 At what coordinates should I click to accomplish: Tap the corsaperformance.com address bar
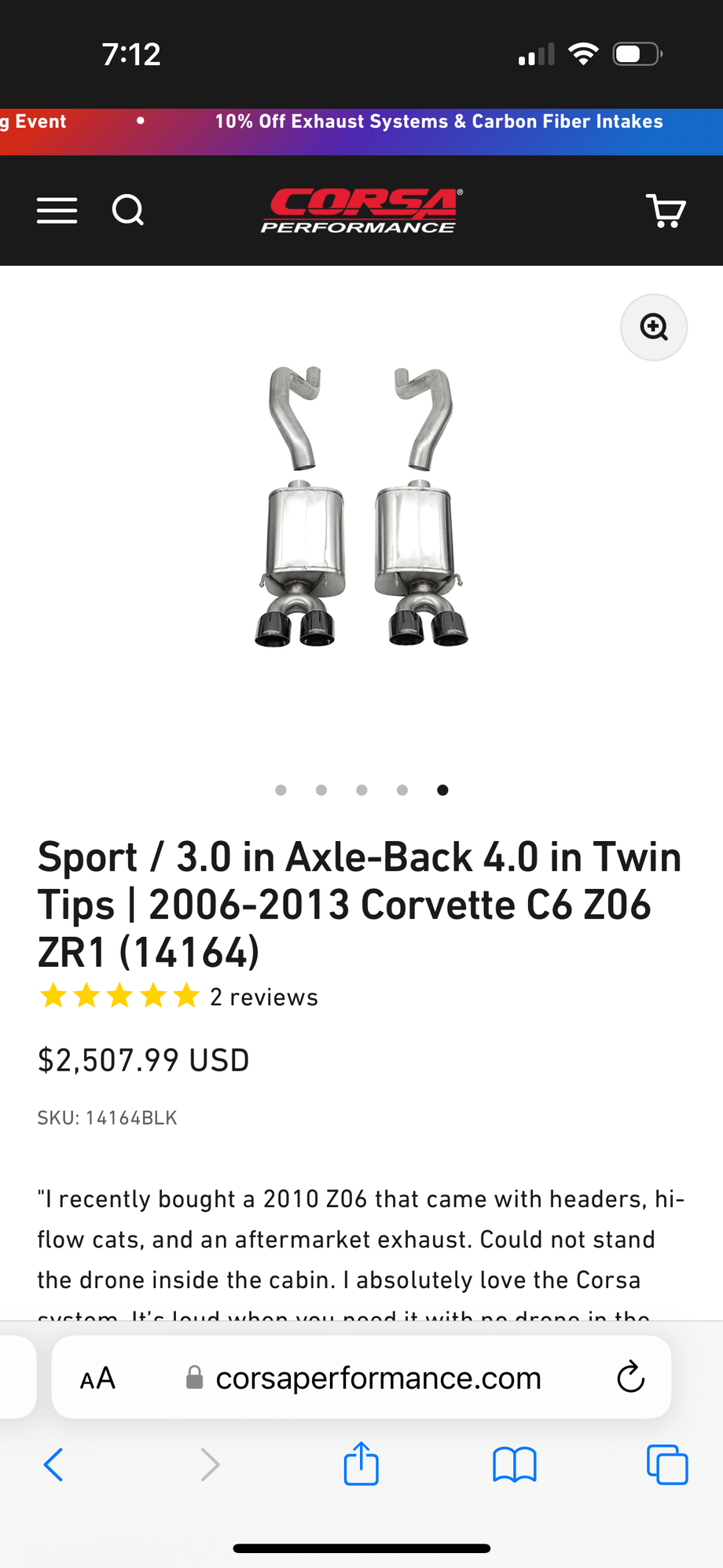click(377, 1378)
